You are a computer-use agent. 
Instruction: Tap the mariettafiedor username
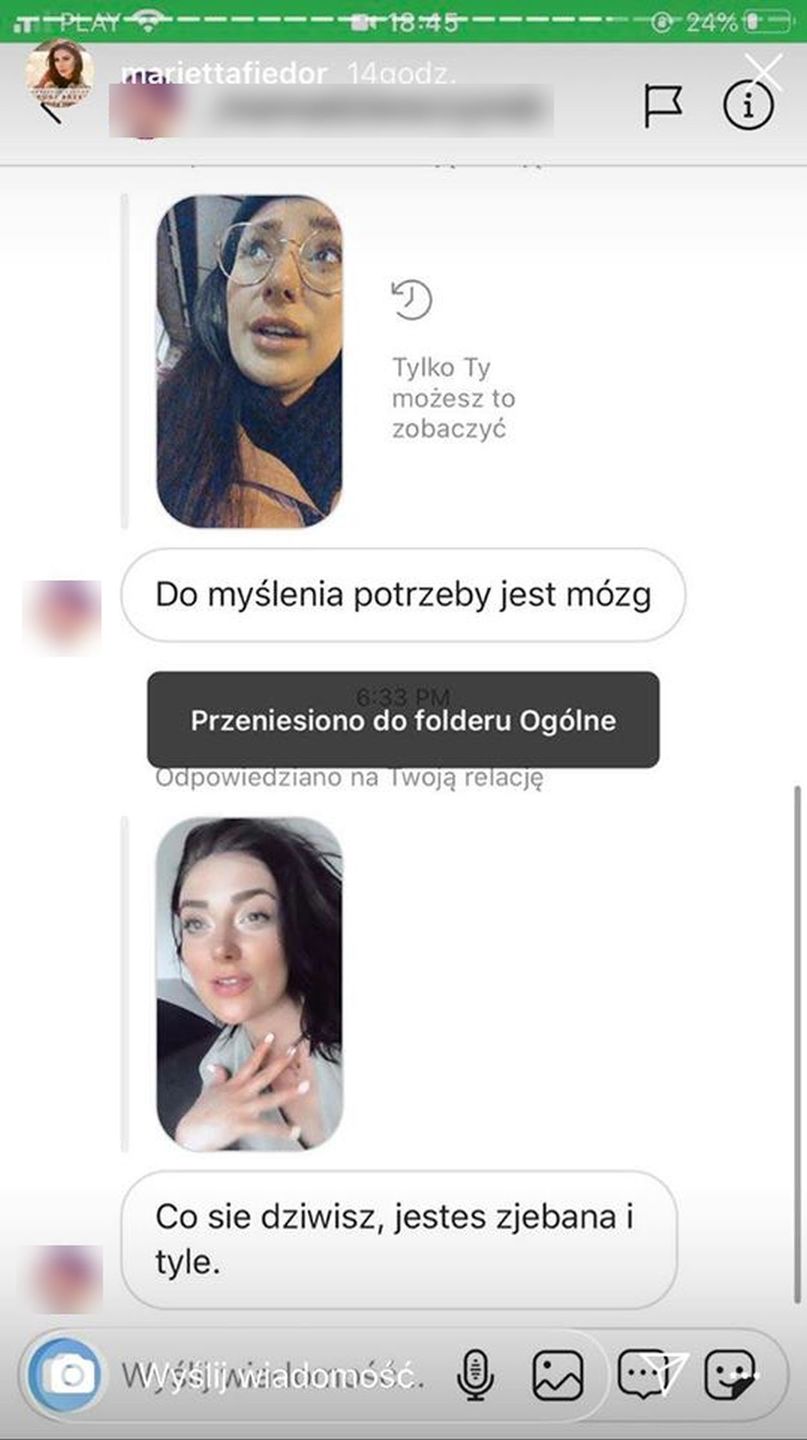pyautogui.click(x=225, y=75)
